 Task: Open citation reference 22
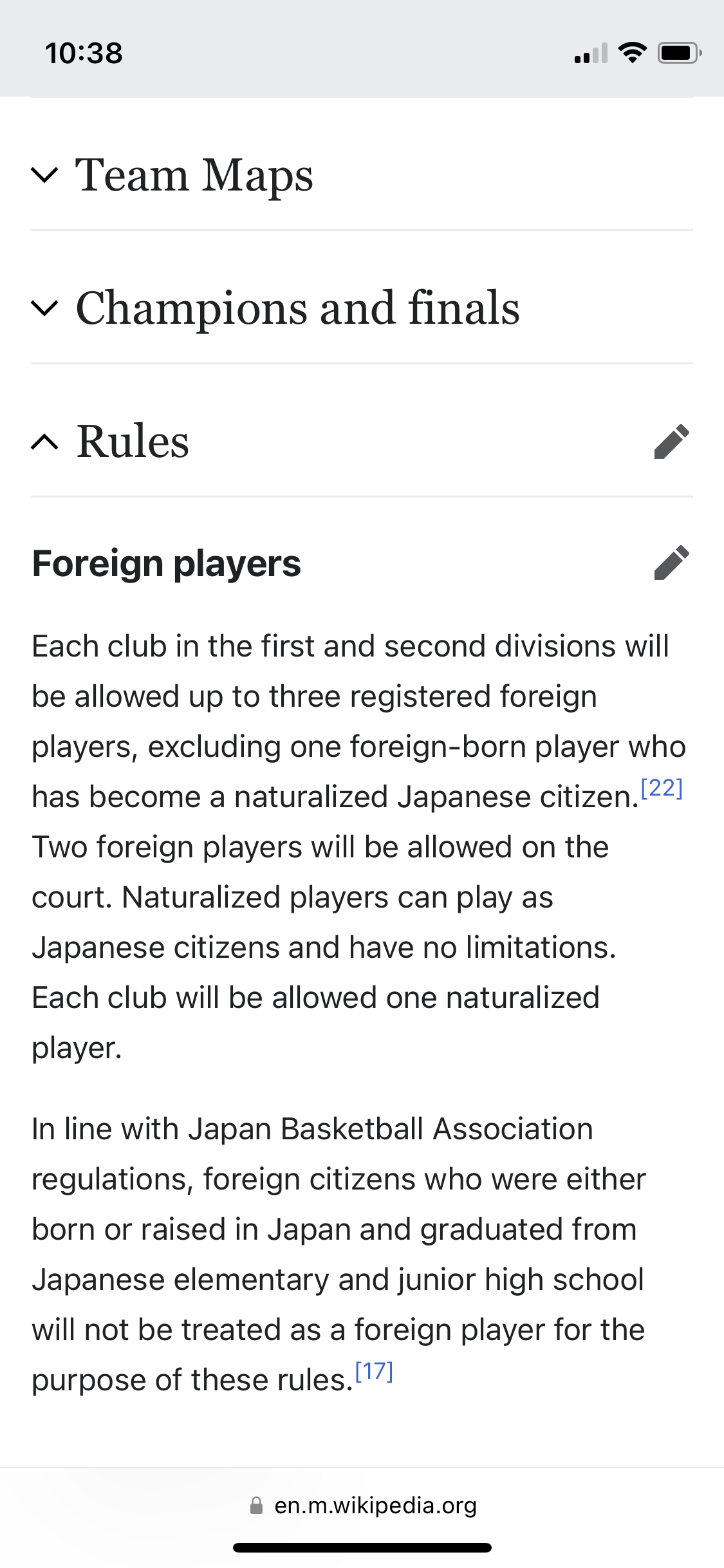tap(662, 789)
